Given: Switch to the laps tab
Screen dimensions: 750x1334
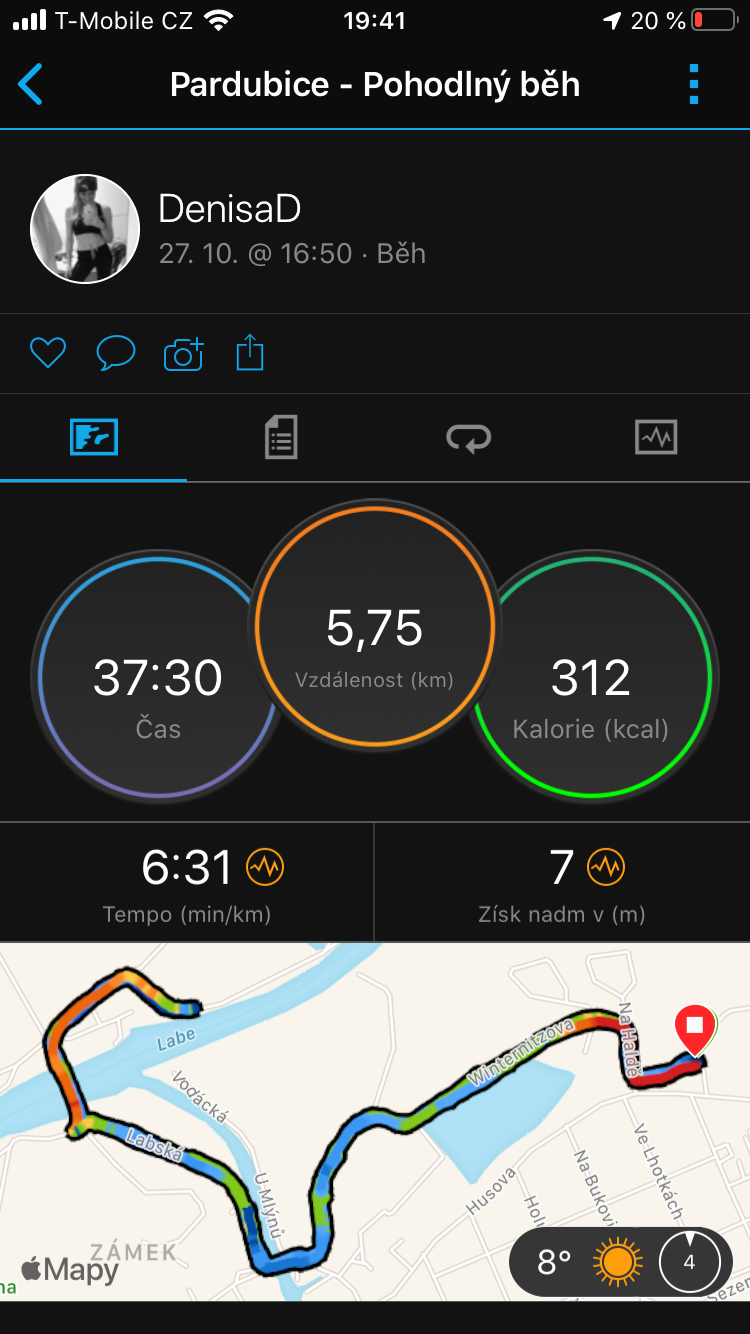Looking at the screenshot, I should (x=469, y=438).
